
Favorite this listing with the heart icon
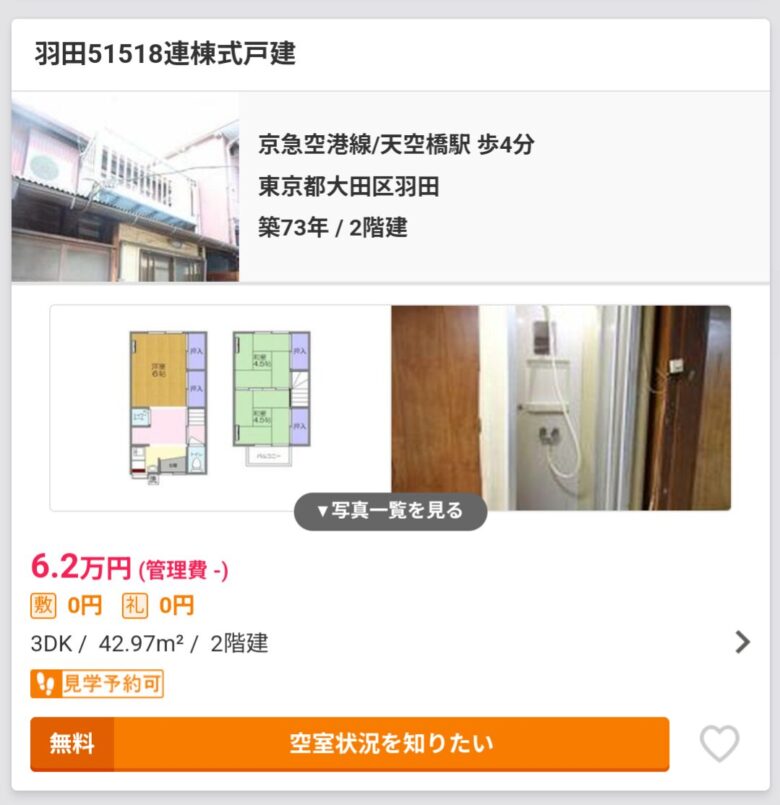[x=719, y=743]
